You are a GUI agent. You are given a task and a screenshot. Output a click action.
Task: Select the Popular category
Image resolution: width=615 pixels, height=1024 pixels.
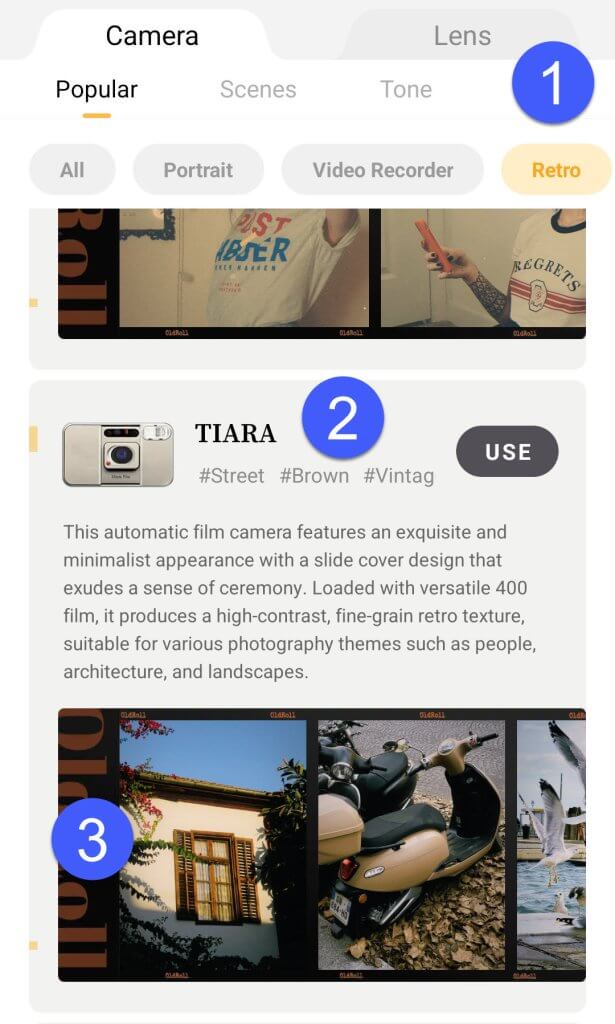[x=96, y=89]
